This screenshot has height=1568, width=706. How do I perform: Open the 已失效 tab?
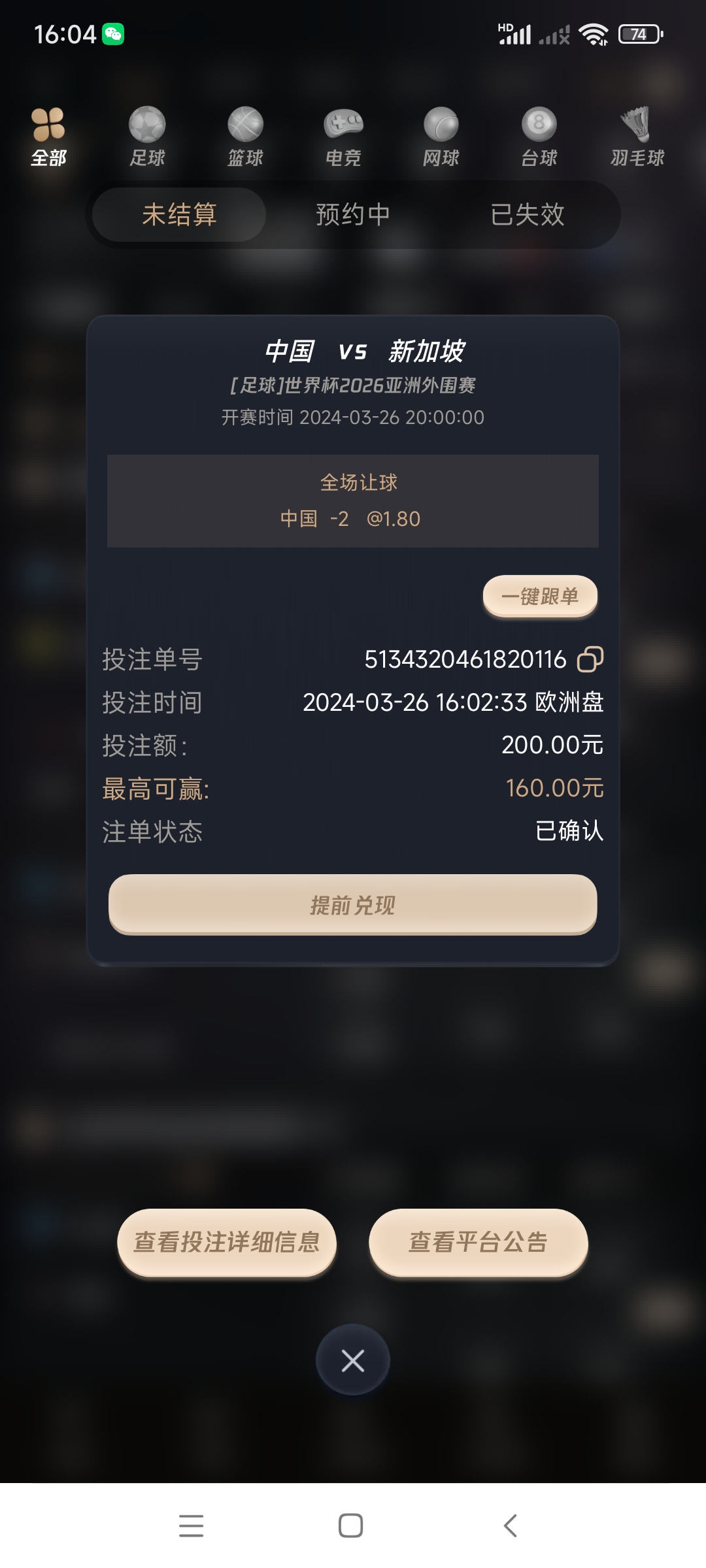(x=527, y=214)
